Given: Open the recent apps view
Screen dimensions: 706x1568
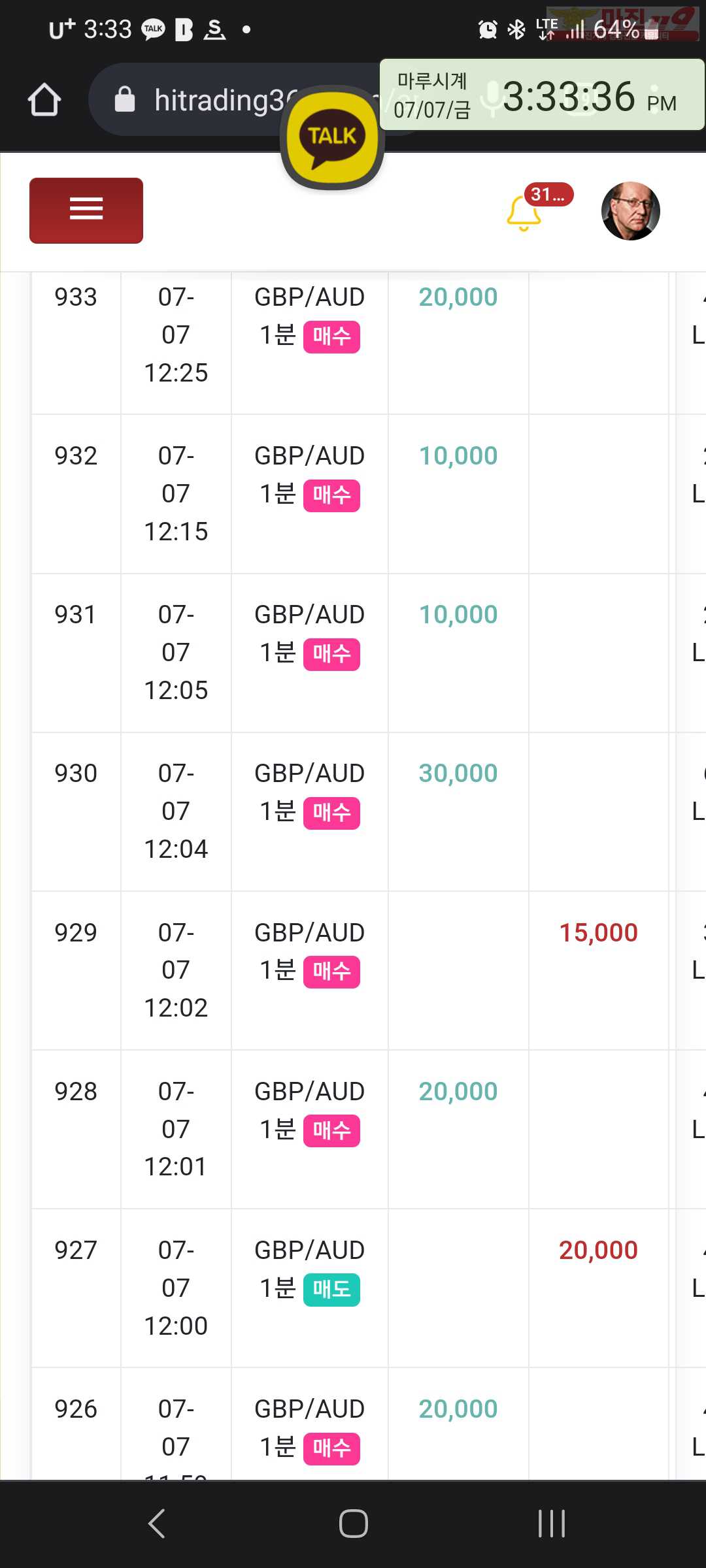Looking at the screenshot, I should click(x=551, y=1524).
